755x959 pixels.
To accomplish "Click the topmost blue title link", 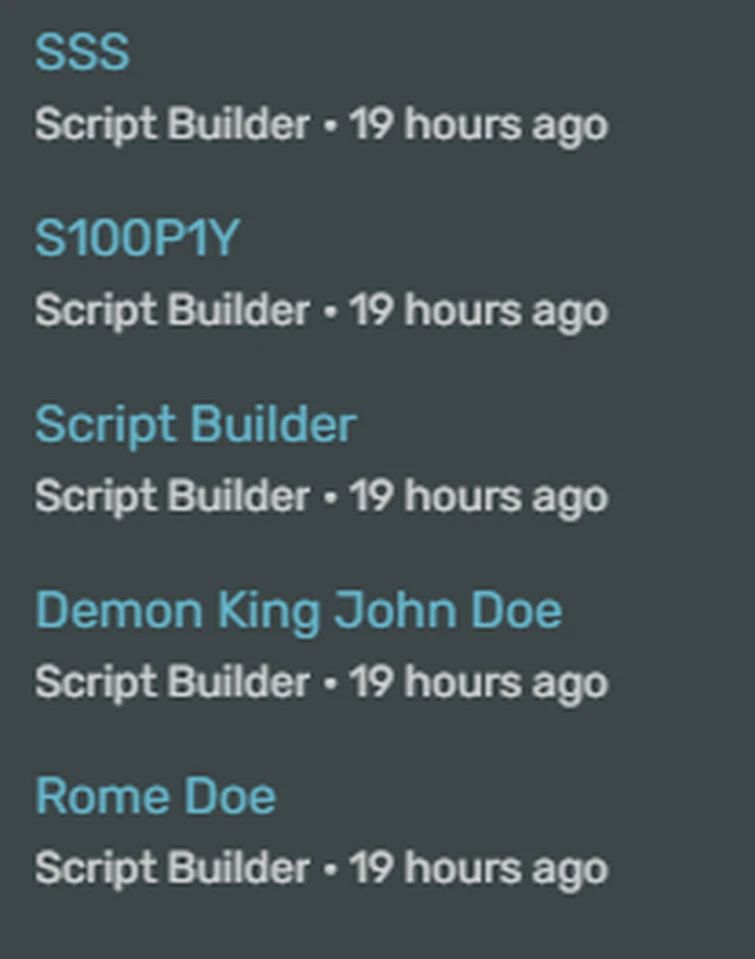I will click(x=82, y=53).
